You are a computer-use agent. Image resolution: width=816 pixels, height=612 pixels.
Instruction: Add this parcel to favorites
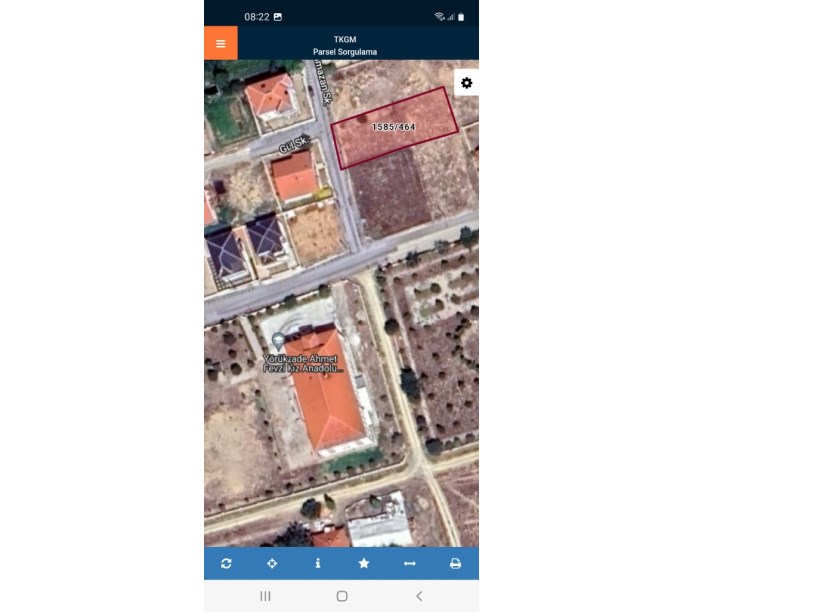tap(364, 564)
